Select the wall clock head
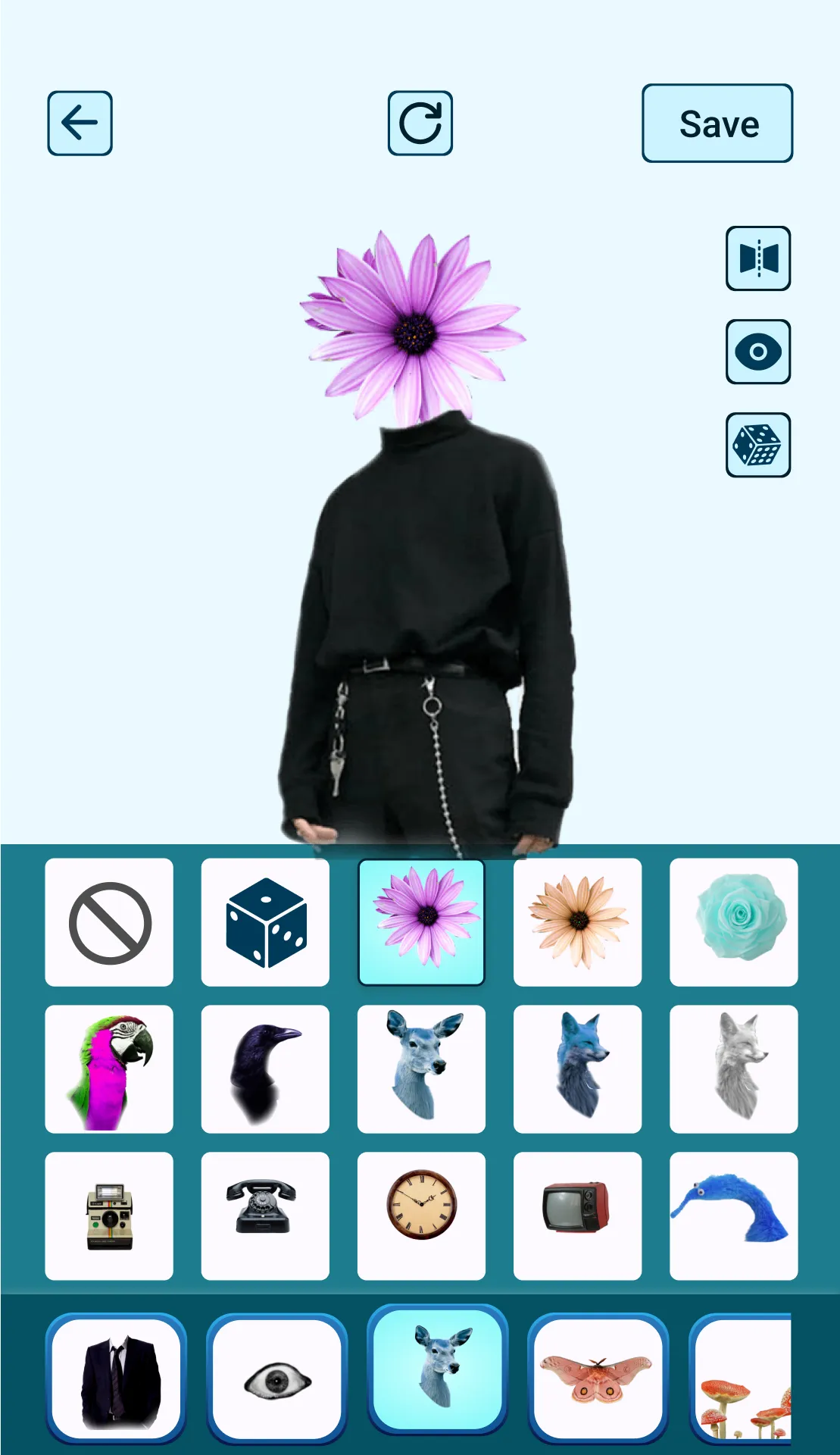The image size is (840, 1455). [x=421, y=1216]
